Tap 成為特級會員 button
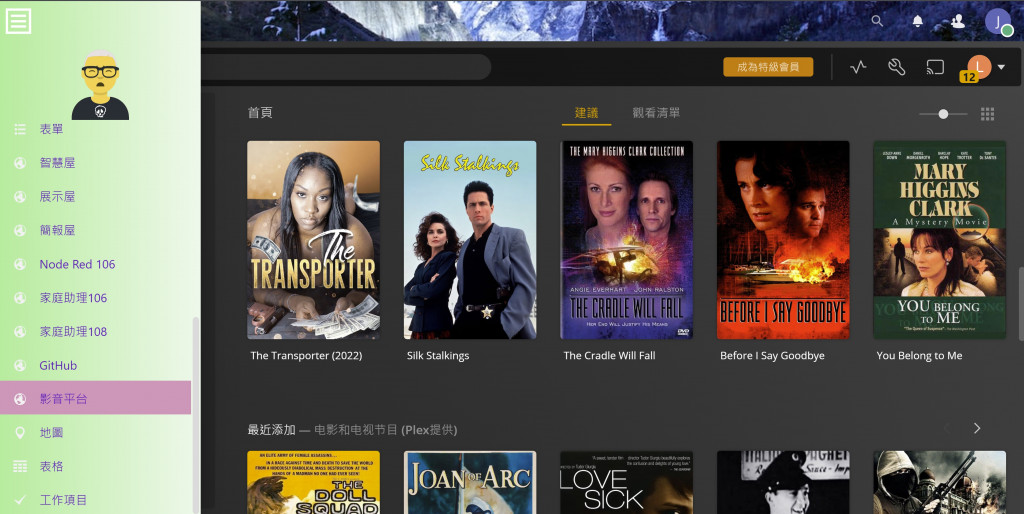This screenshot has width=1024, height=514. pos(768,67)
